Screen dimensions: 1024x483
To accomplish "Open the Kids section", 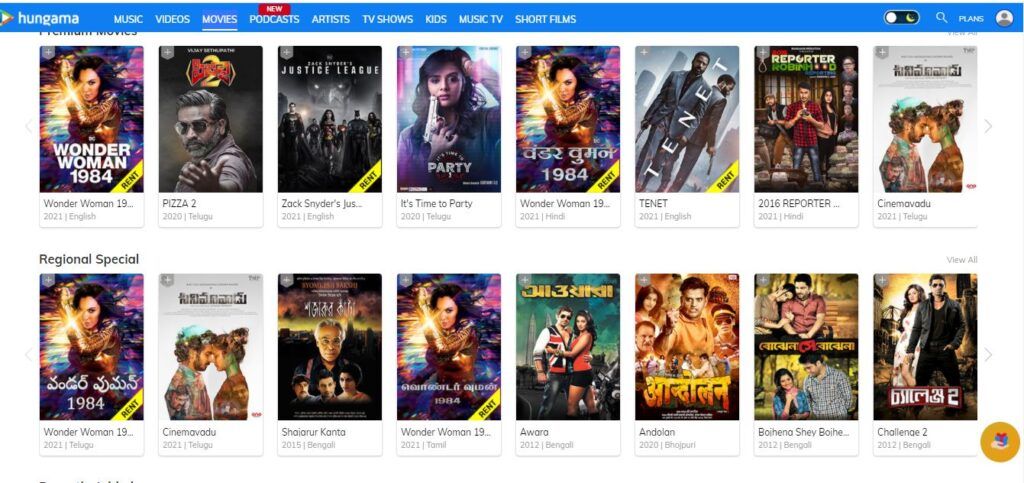I will [436, 19].
